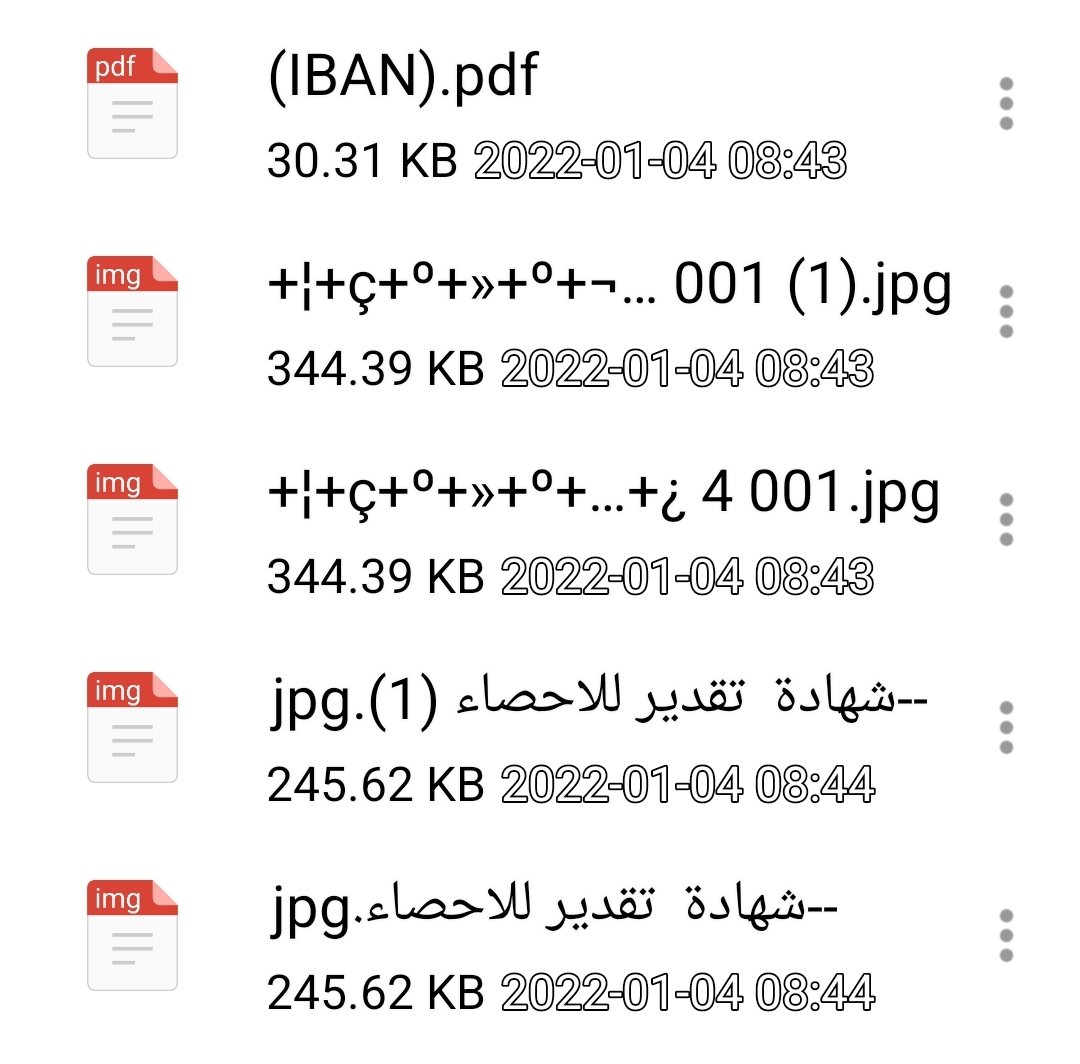This screenshot has width=1080, height=1064.
Task: Show more options for 001 (1).jpg
Action: [x=1006, y=311]
